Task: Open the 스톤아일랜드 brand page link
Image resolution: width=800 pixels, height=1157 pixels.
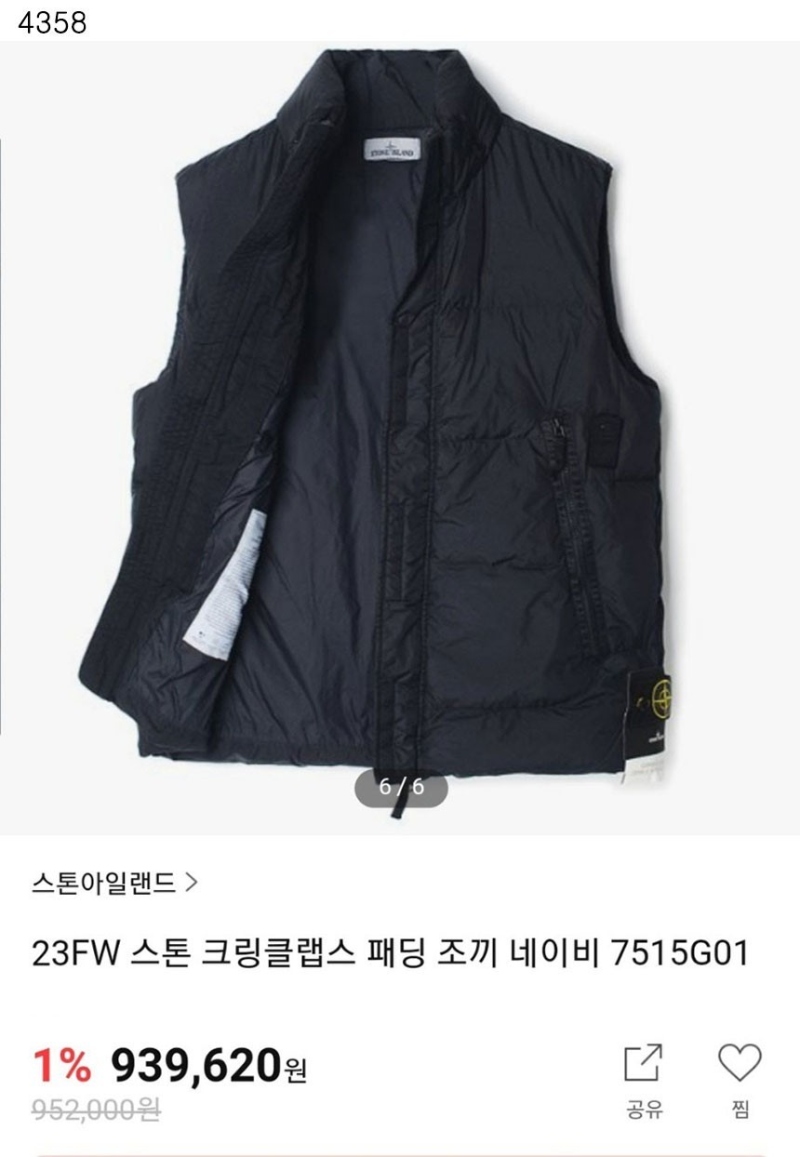Action: click(x=114, y=882)
